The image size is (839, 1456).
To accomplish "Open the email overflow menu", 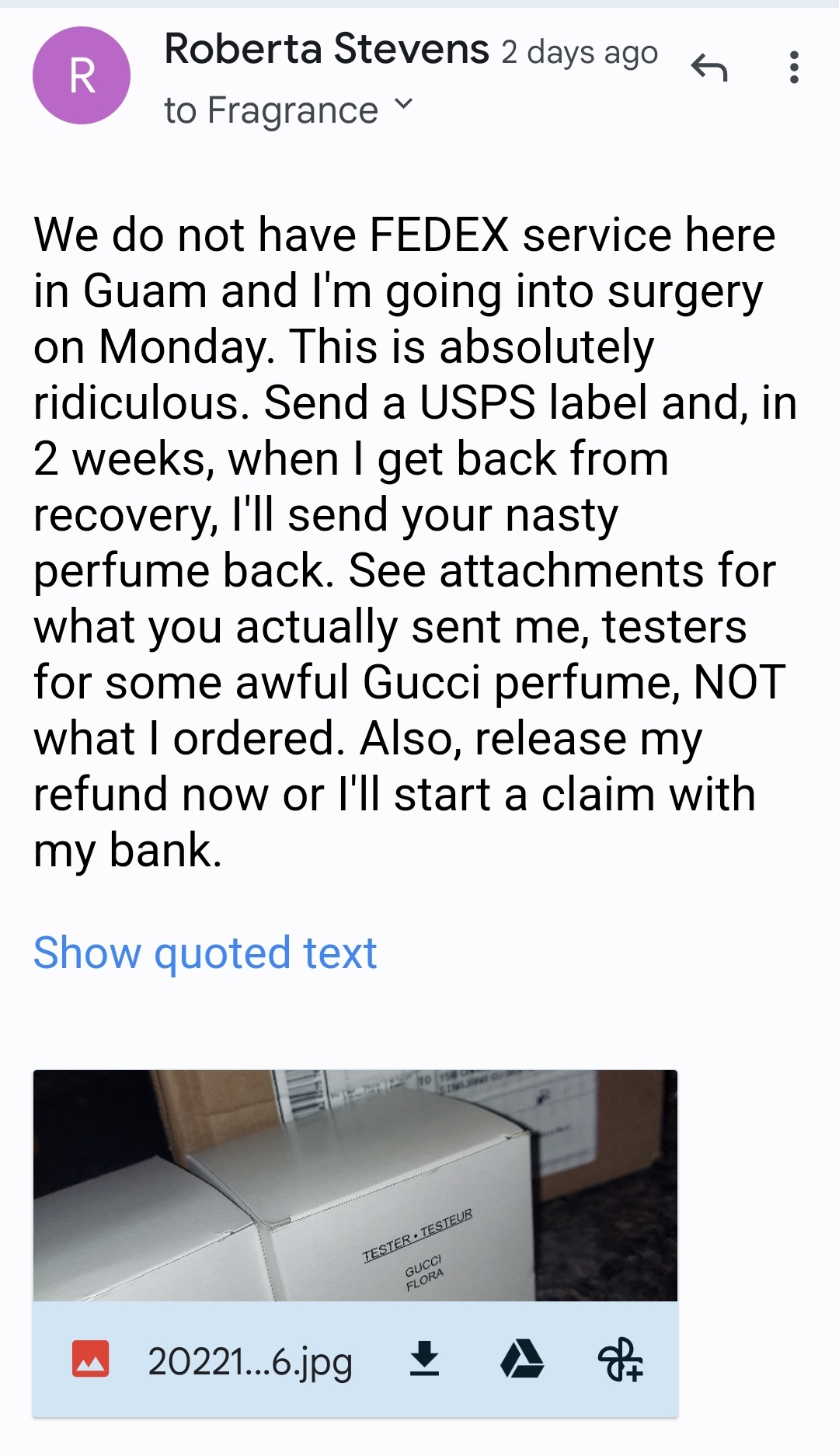I will point(793,68).
